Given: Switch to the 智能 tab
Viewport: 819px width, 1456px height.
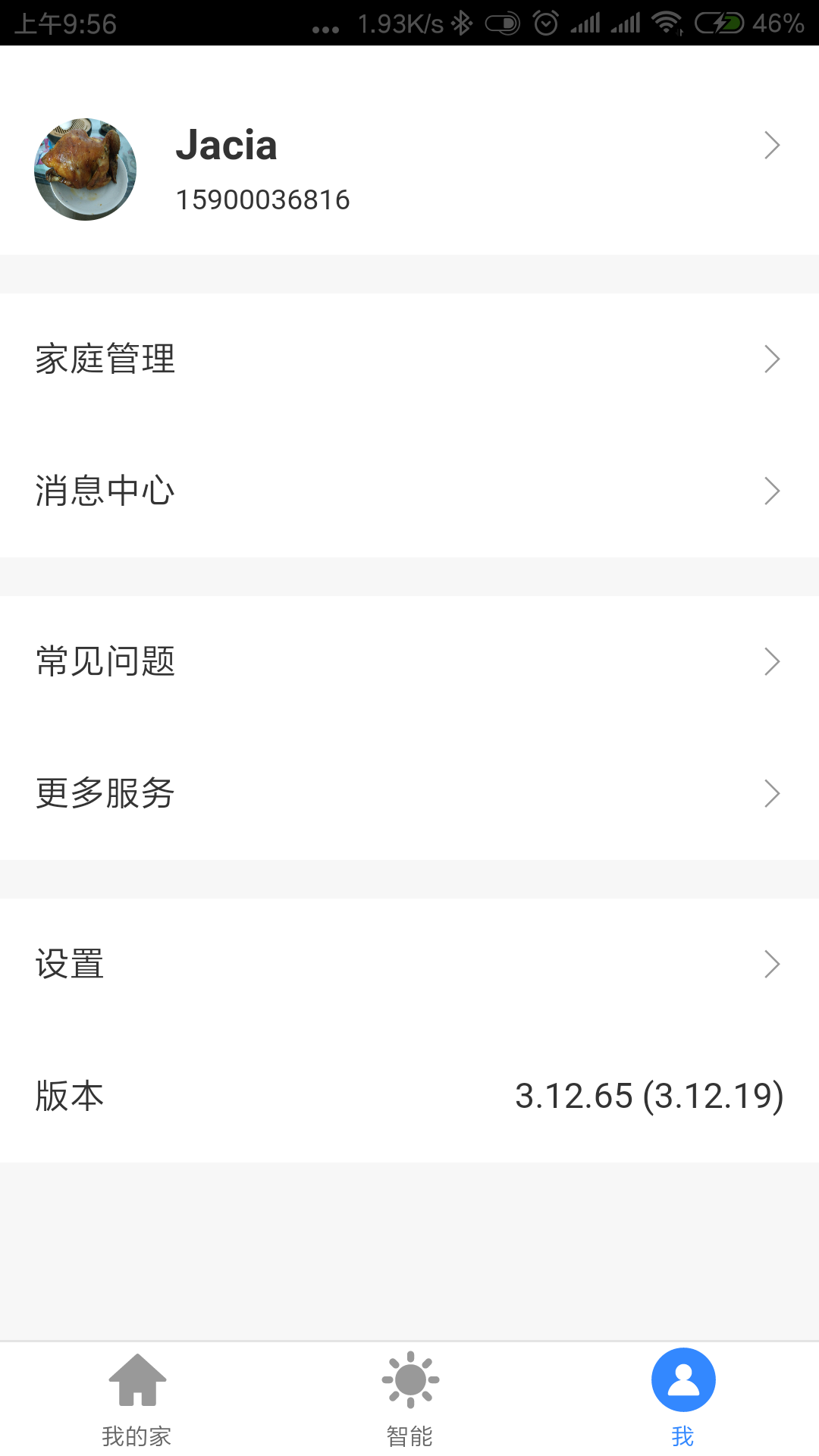Looking at the screenshot, I should pyautogui.click(x=409, y=1399).
